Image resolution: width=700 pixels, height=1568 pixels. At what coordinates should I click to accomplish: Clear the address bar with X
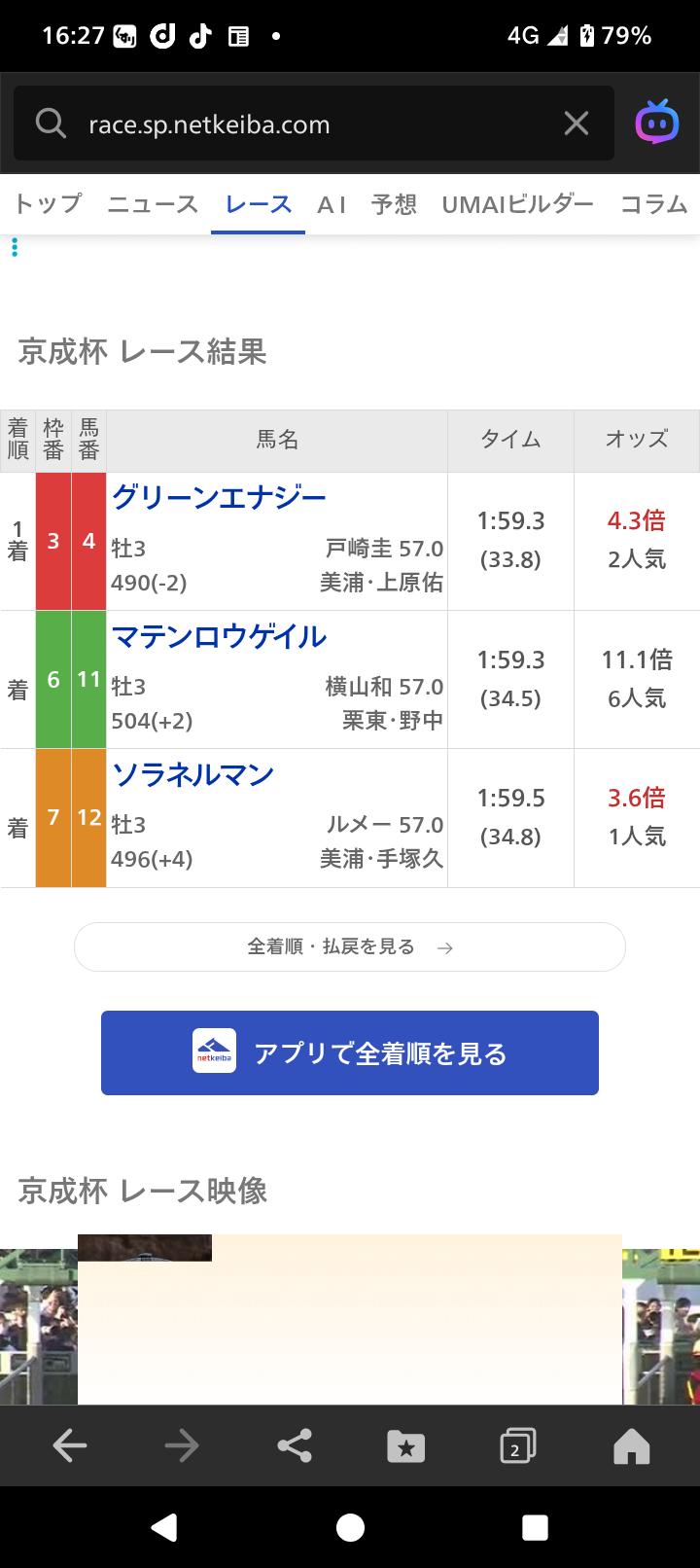click(577, 124)
